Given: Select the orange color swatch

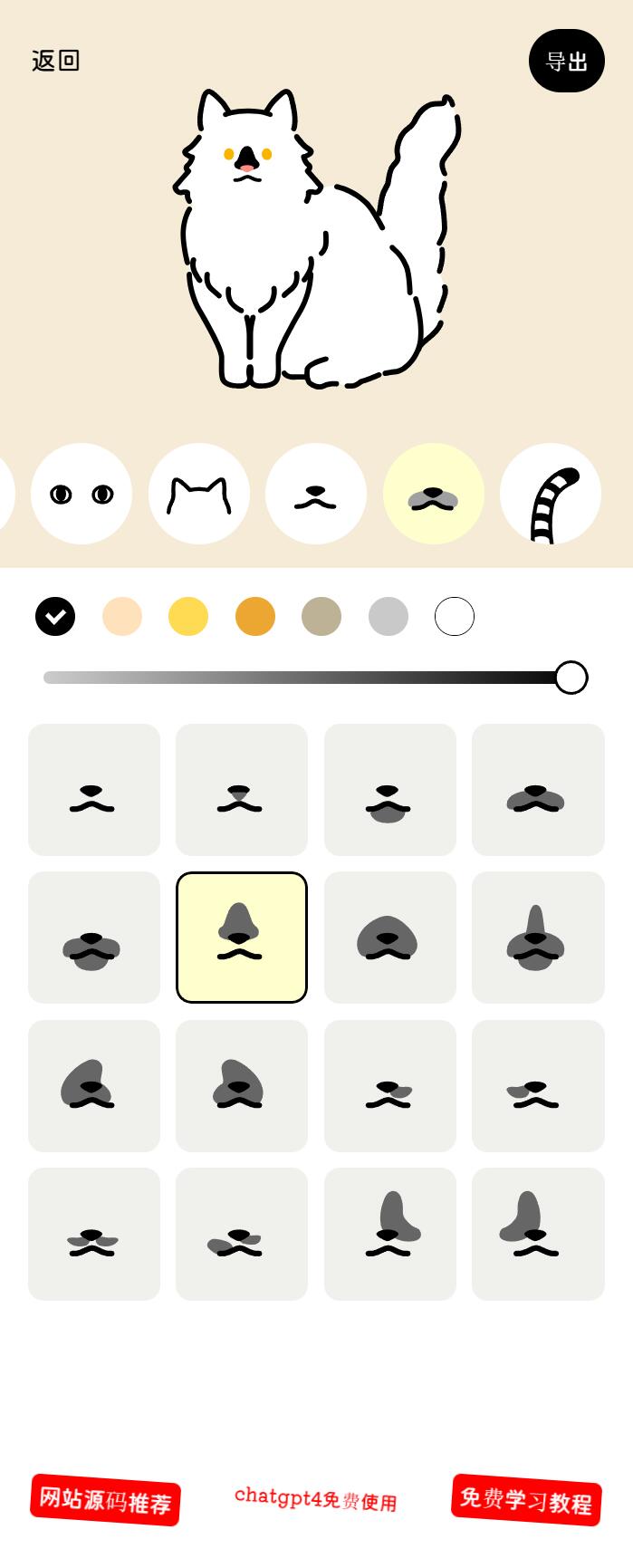Looking at the screenshot, I should point(255,617).
